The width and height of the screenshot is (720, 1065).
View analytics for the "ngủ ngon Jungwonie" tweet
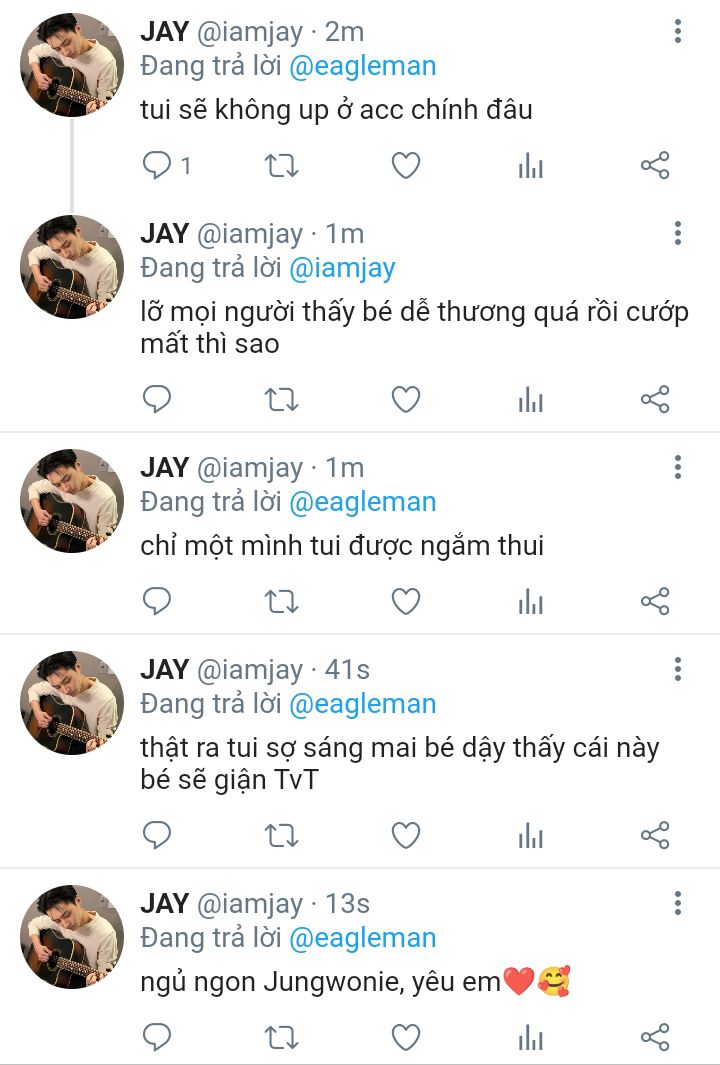click(530, 1037)
